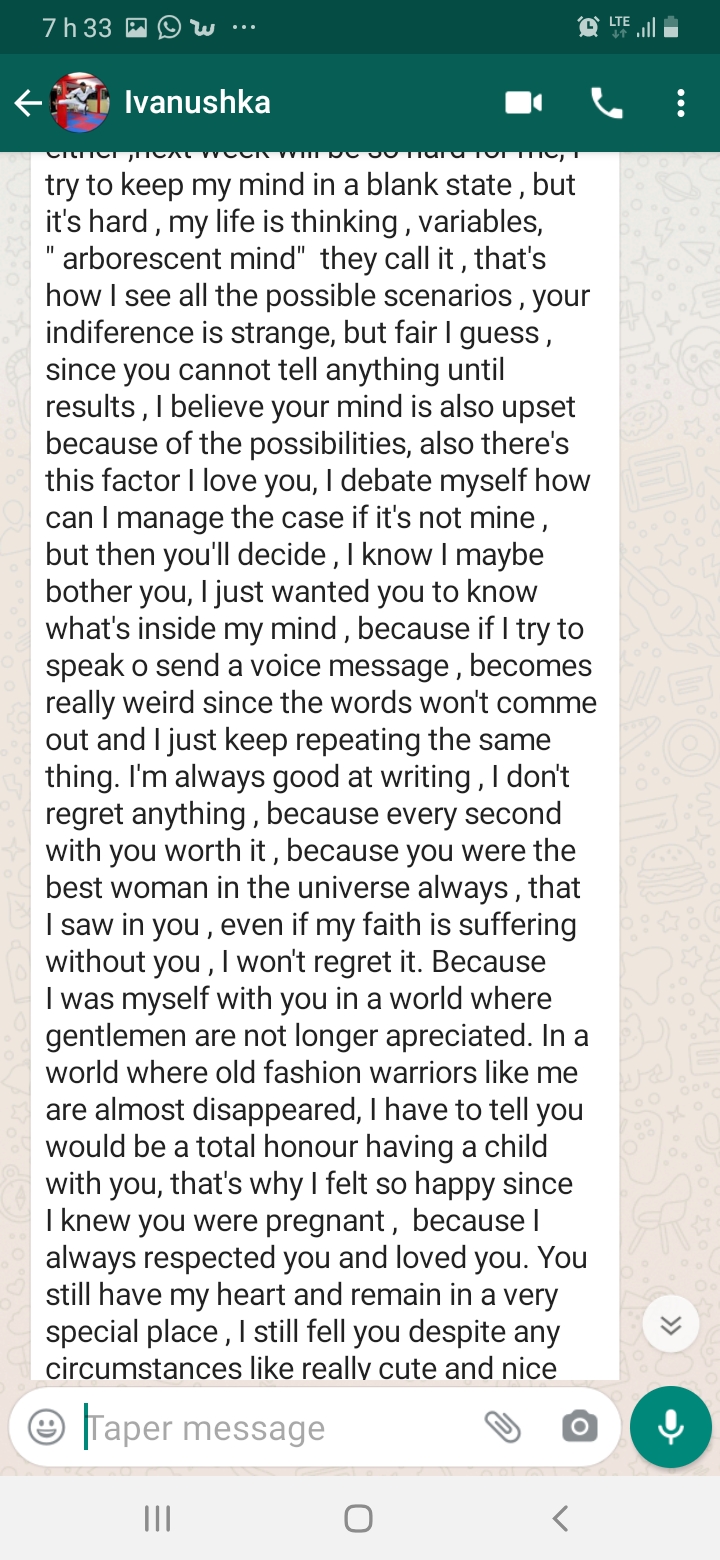Attach a file with the paperclip

point(502,1427)
